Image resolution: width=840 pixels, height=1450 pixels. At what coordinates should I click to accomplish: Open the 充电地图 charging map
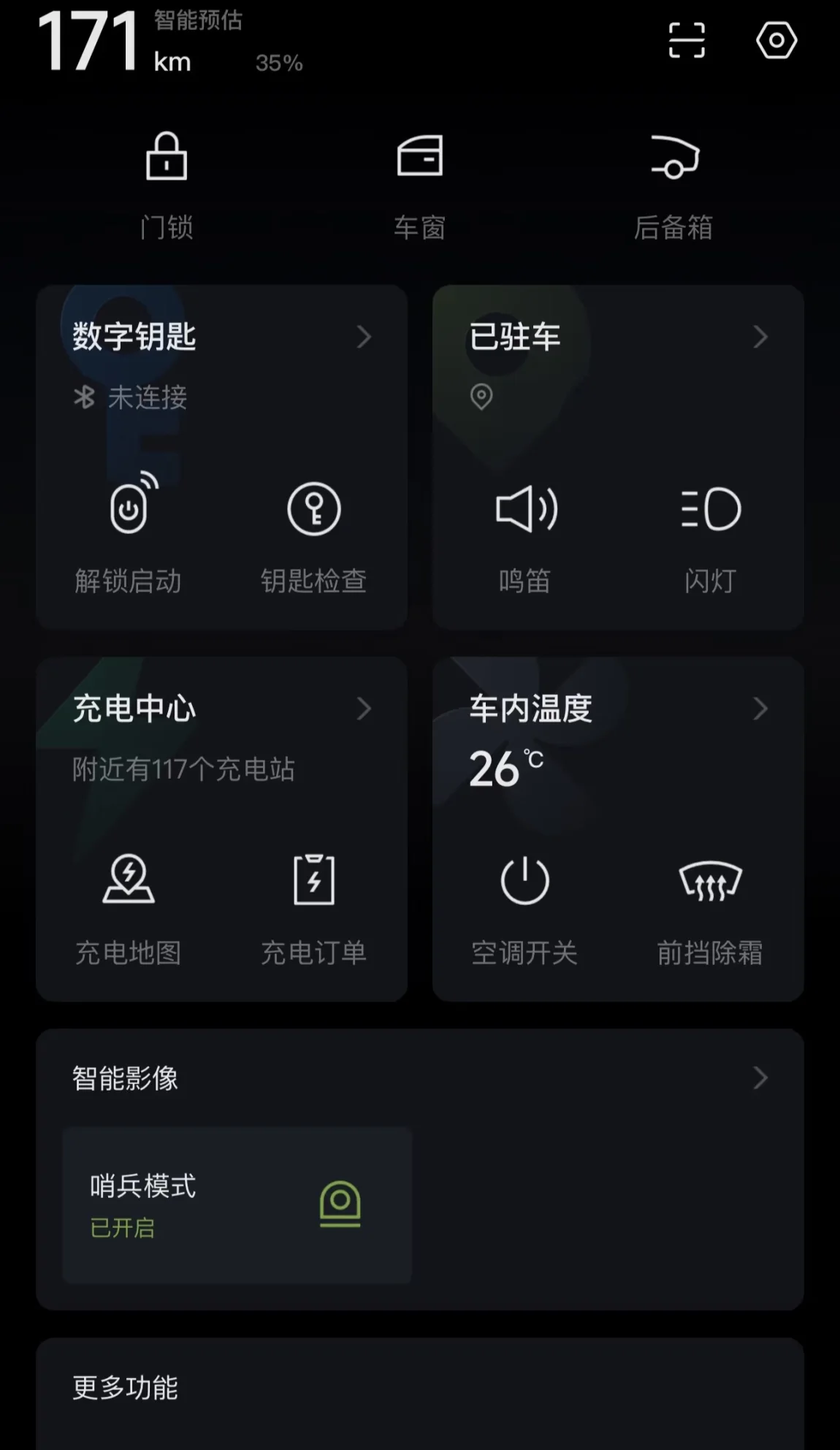129,909
